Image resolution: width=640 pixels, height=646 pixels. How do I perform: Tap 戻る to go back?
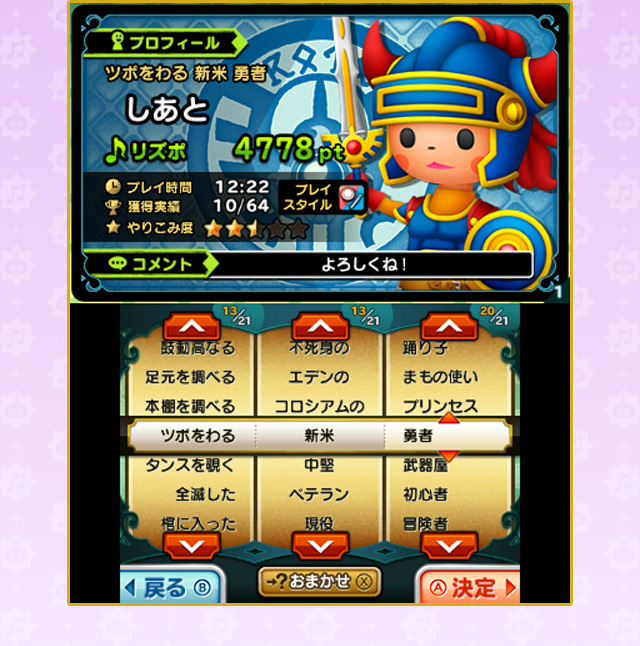coord(166,587)
